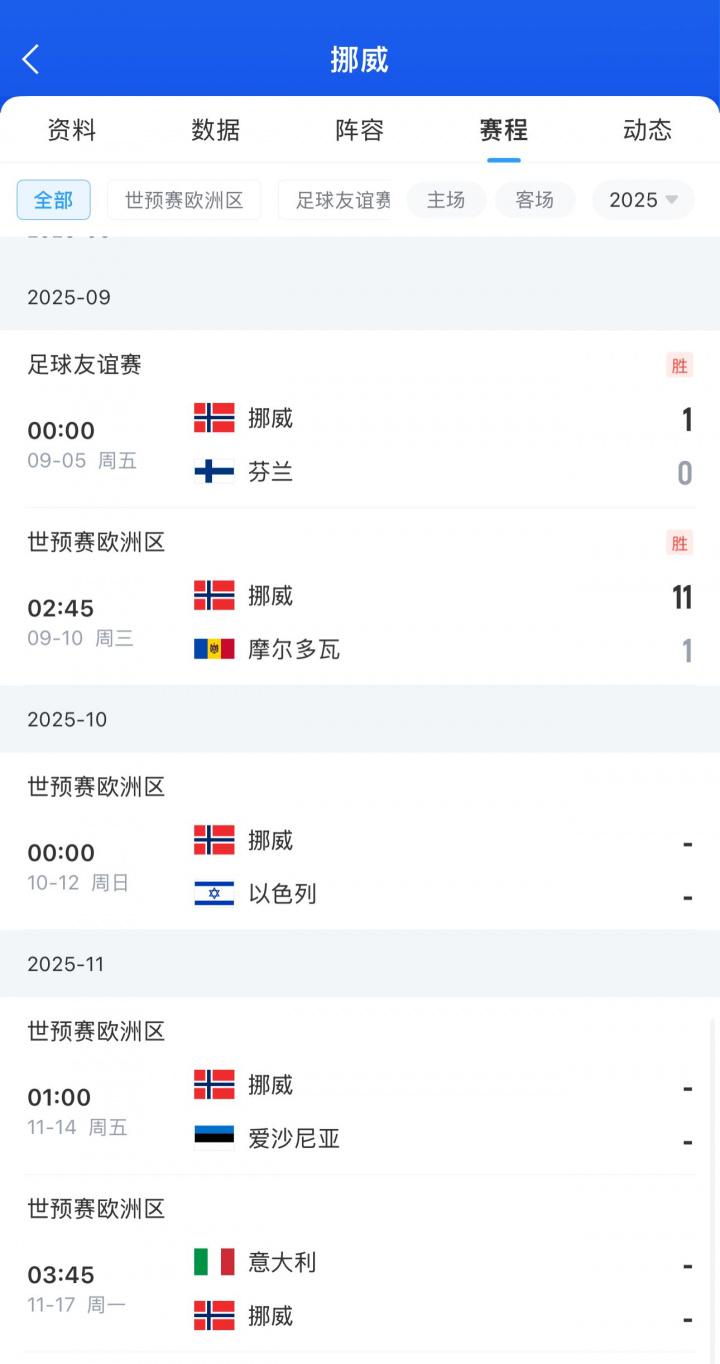Select the 足球友谊赛 filter chip
This screenshot has width=720, height=1364.
pyautogui.click(x=338, y=200)
